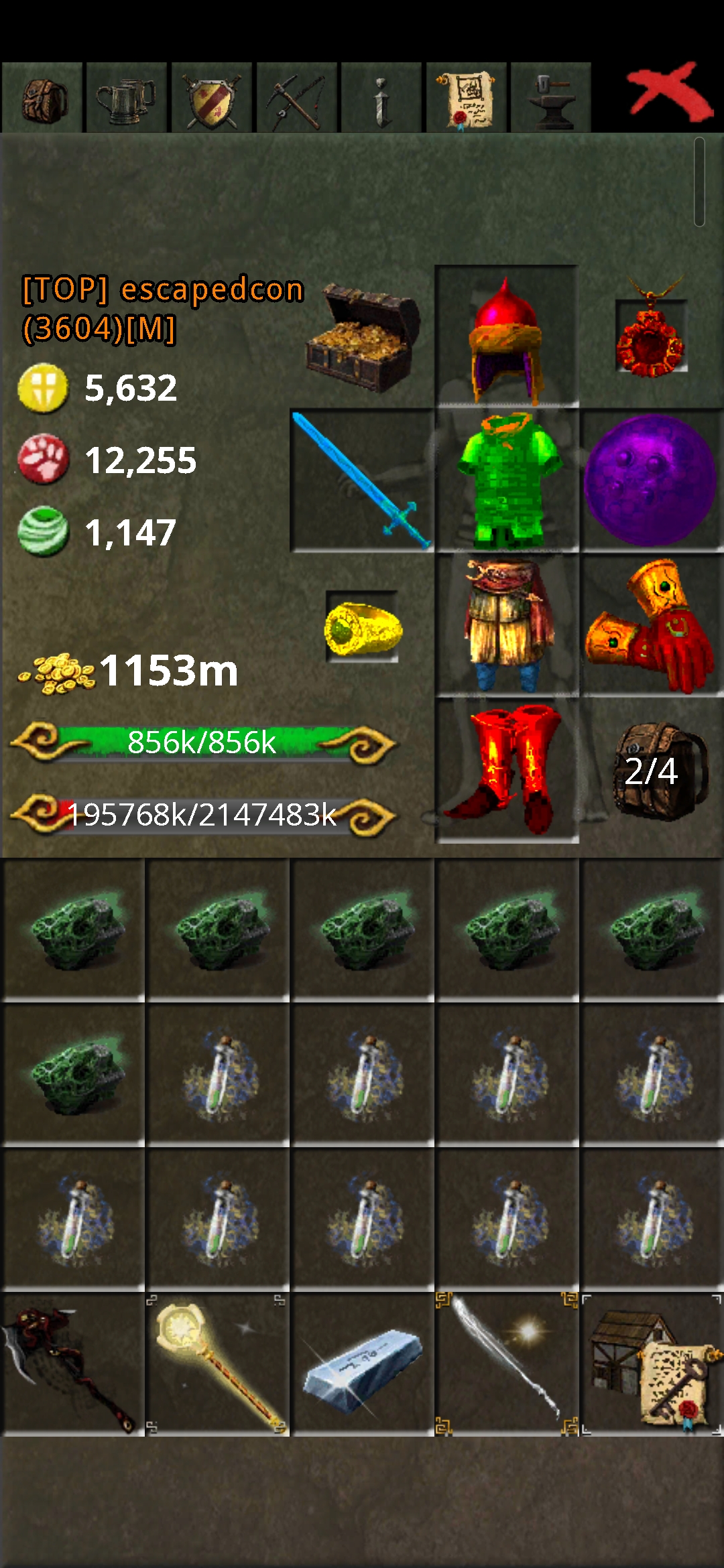Viewport: 724px width, 1568px height.
Task: Select the equipped red gloves
Action: 651,626
